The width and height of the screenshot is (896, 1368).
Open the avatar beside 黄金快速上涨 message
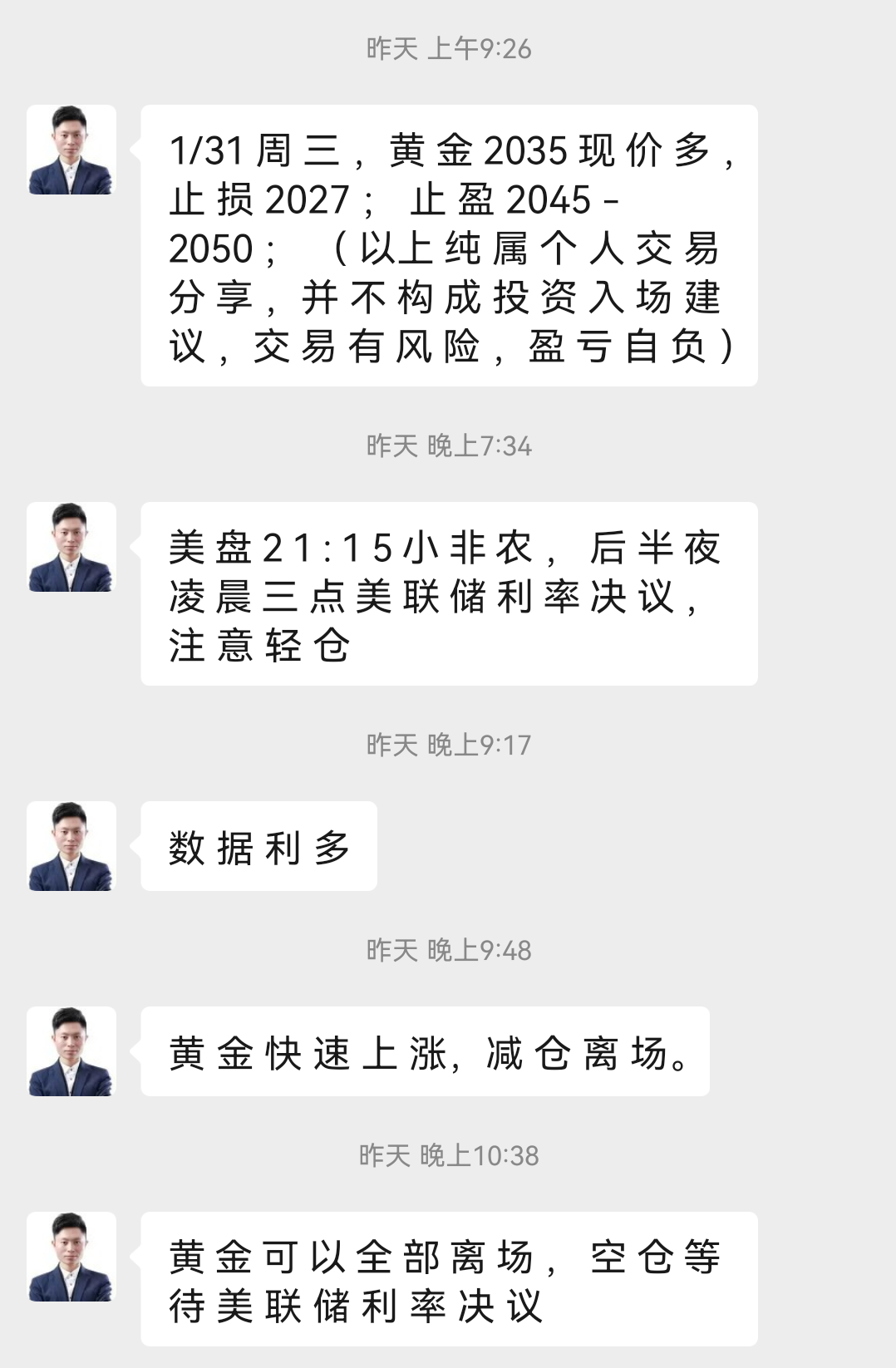pos(71,1052)
